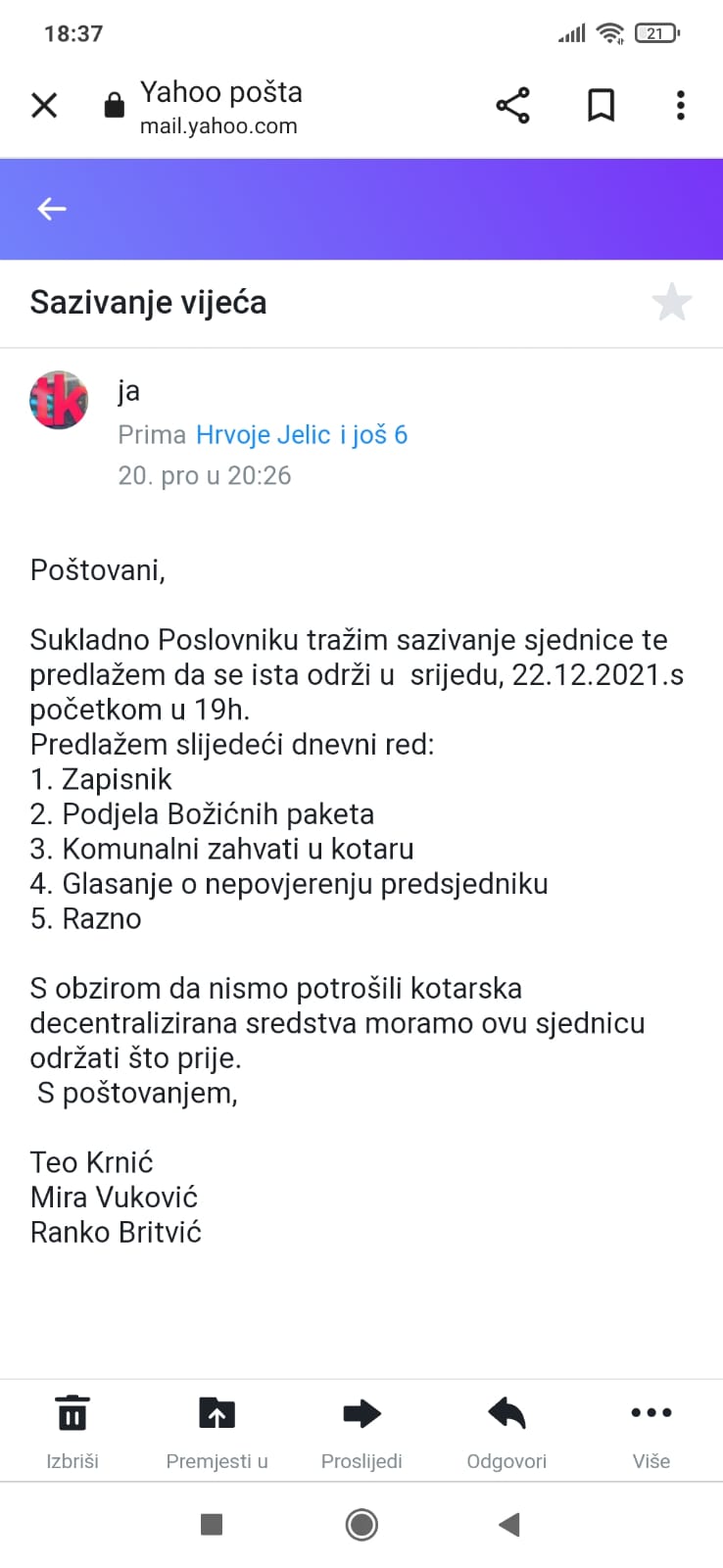Forward email with Proslijedi
Viewport: 723px width, 1568px height.
361,1431
